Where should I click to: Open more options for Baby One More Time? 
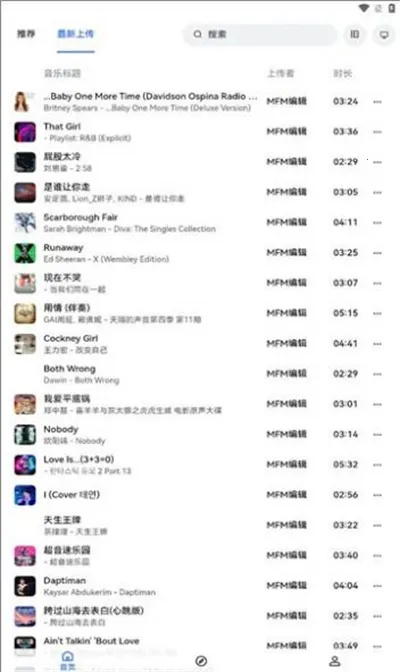point(377,102)
